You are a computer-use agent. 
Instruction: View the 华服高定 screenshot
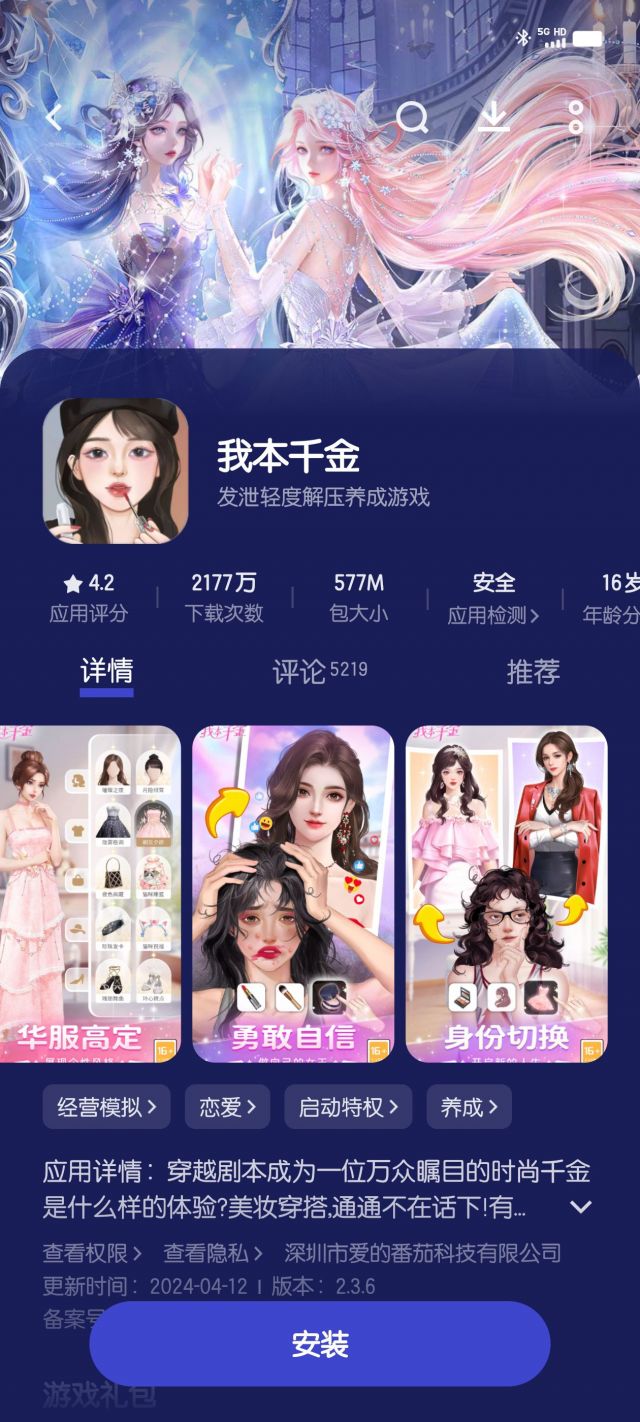click(x=90, y=893)
